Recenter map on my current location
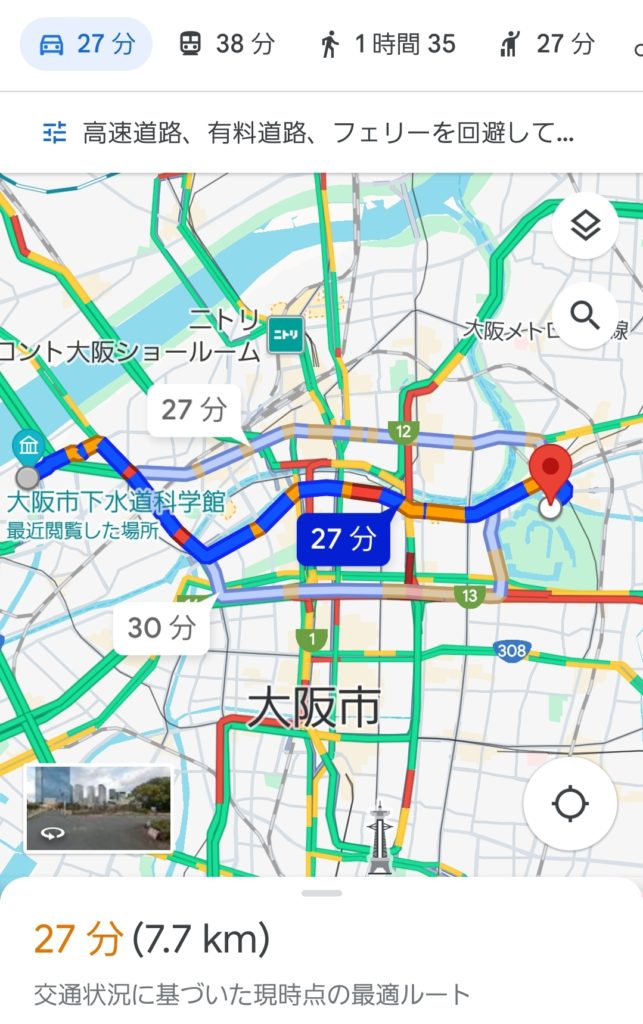643x1024 pixels. pyautogui.click(x=570, y=803)
